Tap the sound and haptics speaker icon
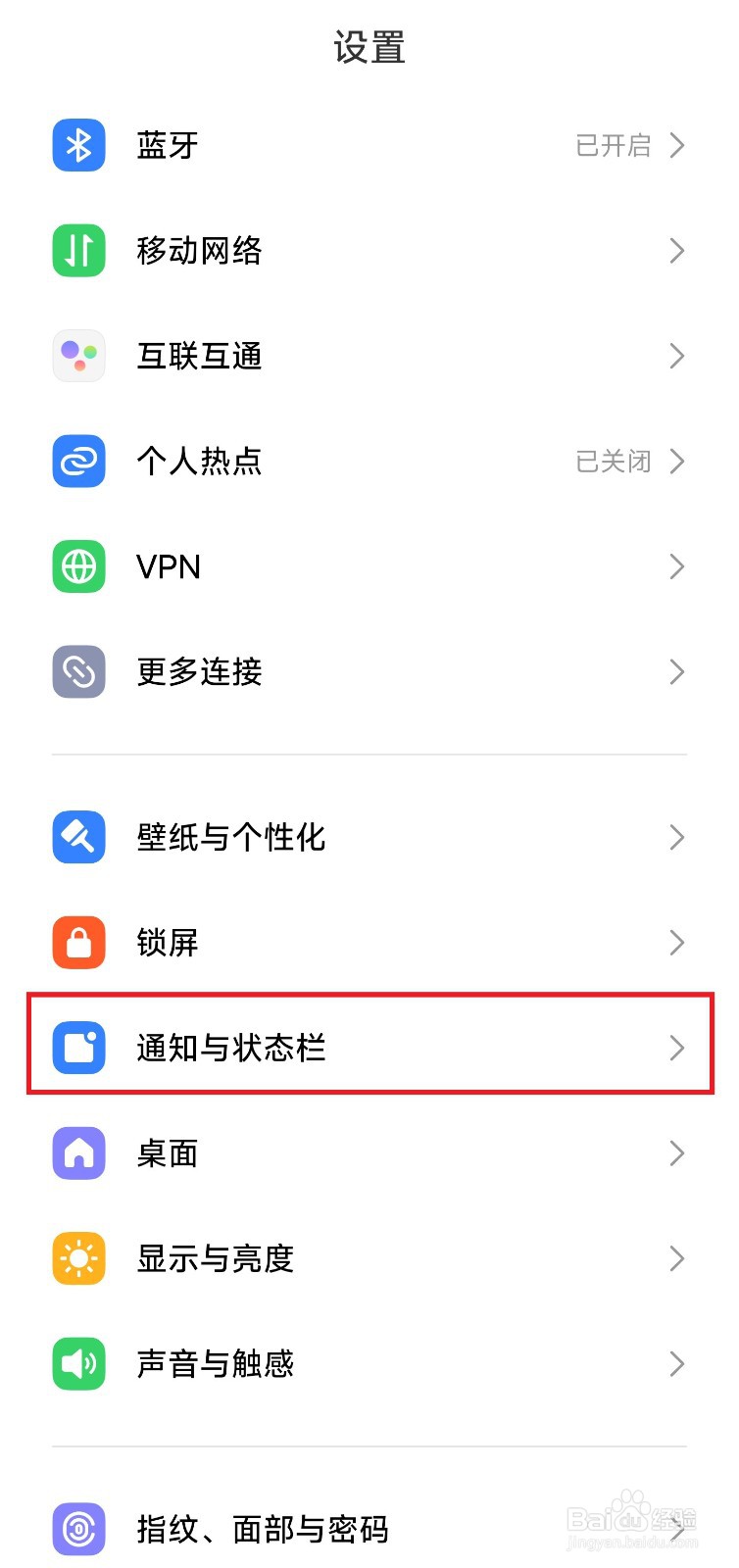 (77, 1363)
